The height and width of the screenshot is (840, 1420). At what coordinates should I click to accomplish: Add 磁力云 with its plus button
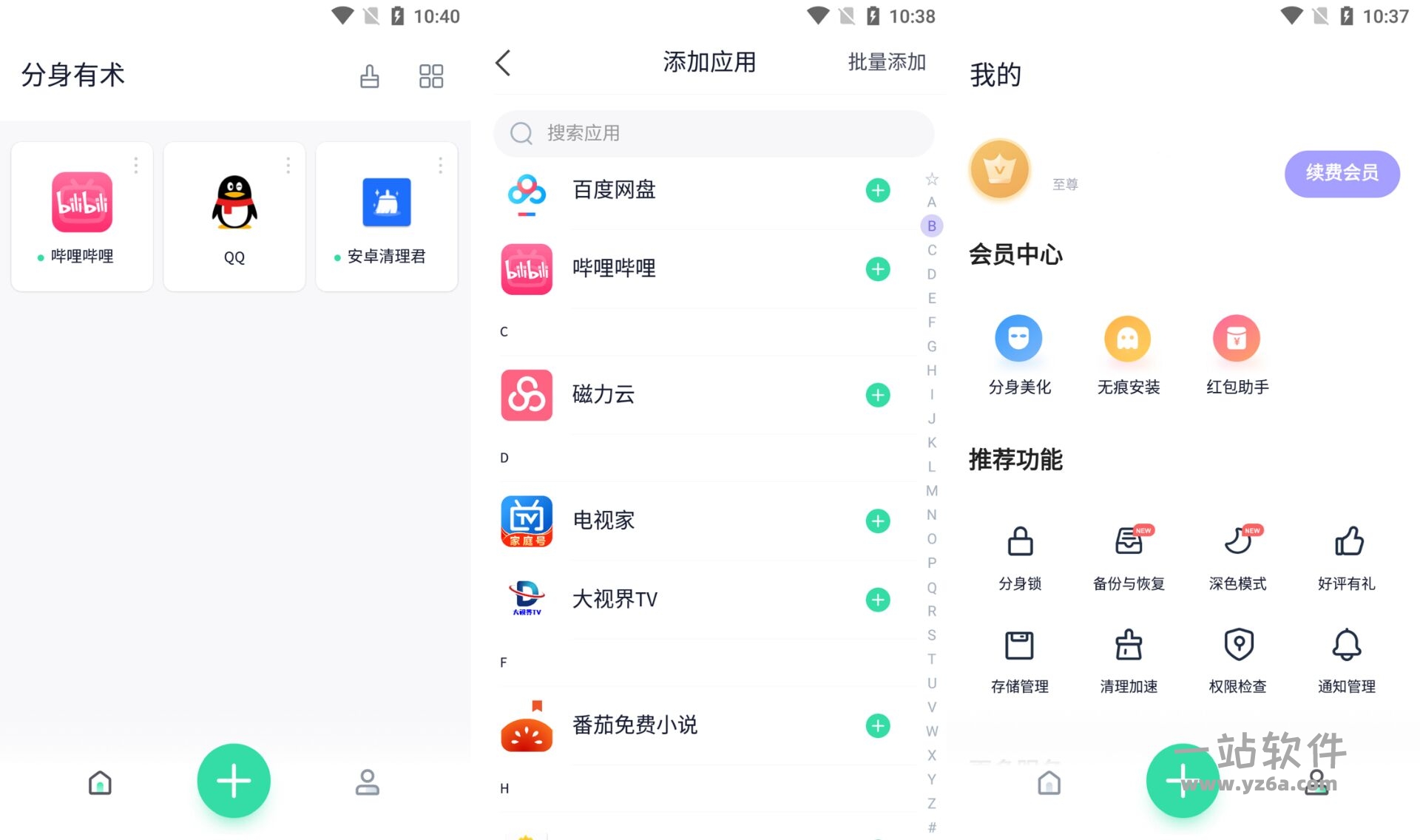[x=878, y=395]
